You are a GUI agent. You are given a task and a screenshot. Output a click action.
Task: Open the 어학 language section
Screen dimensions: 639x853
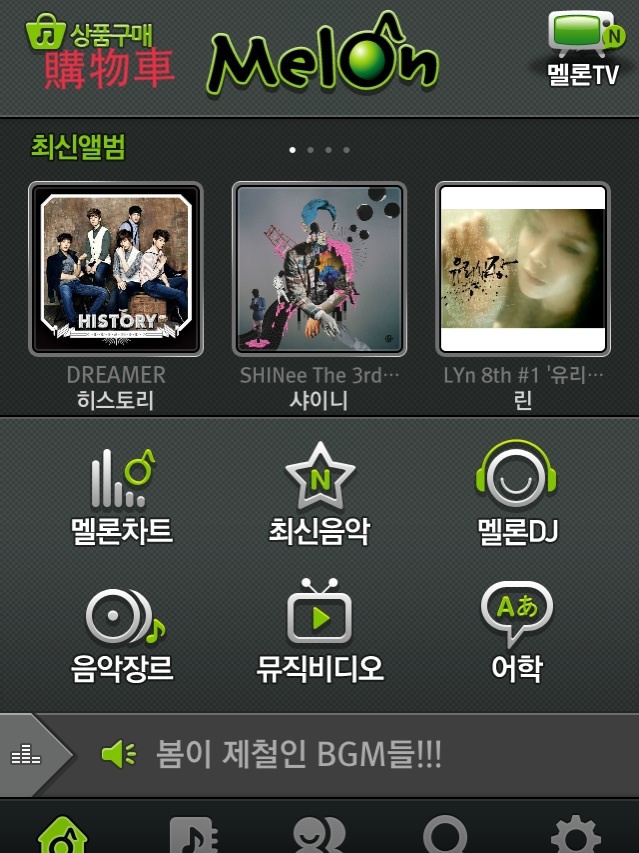coord(516,634)
